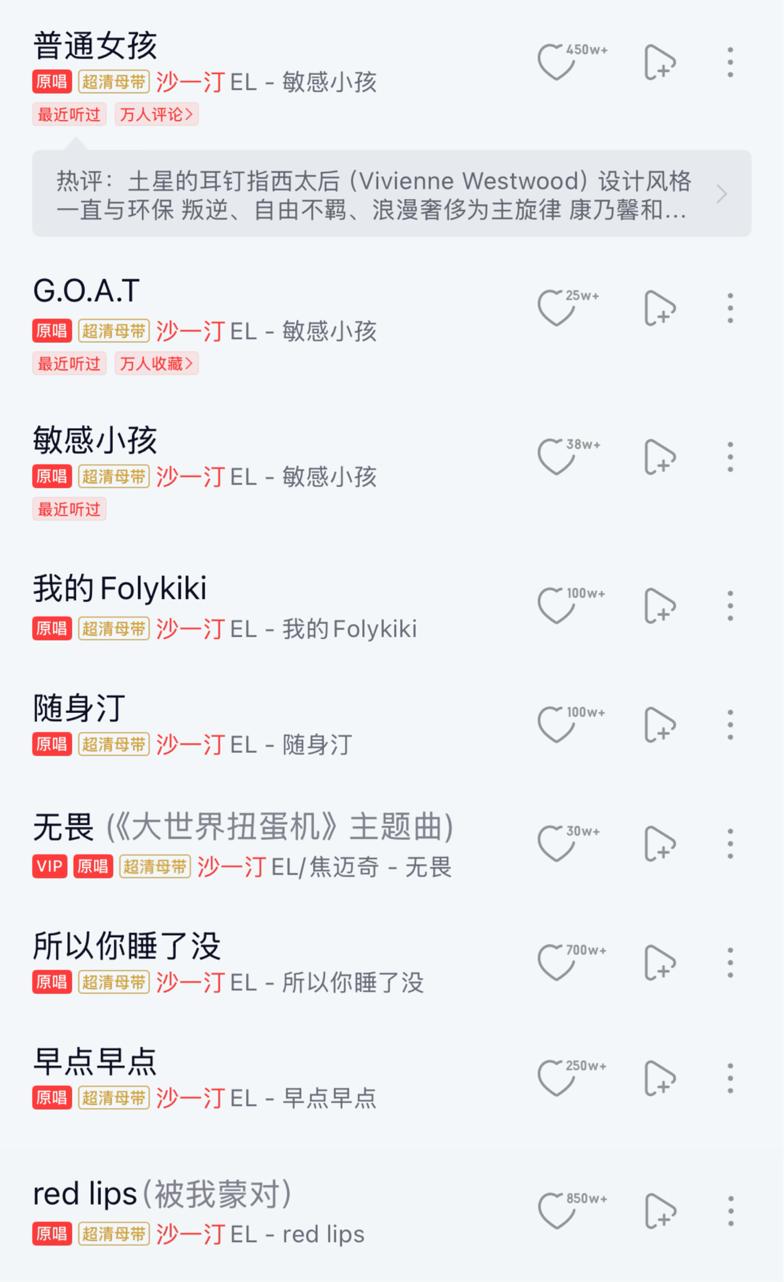The image size is (784, 1282).
Task: Click the heart icon showing 30w+ on 无畏
Action: [555, 842]
